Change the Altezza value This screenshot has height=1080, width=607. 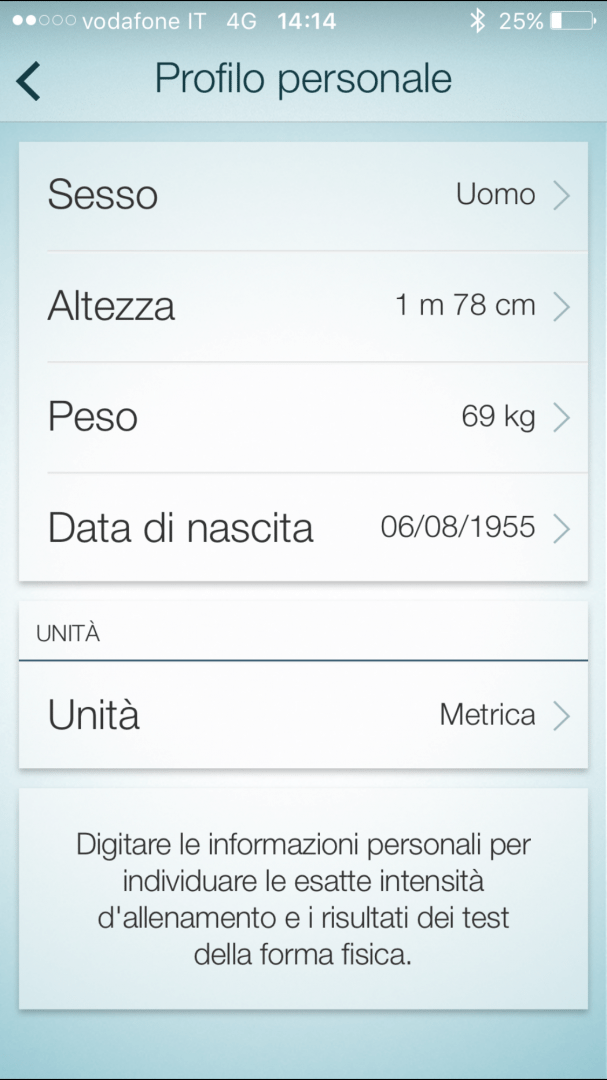pyautogui.click(x=303, y=306)
